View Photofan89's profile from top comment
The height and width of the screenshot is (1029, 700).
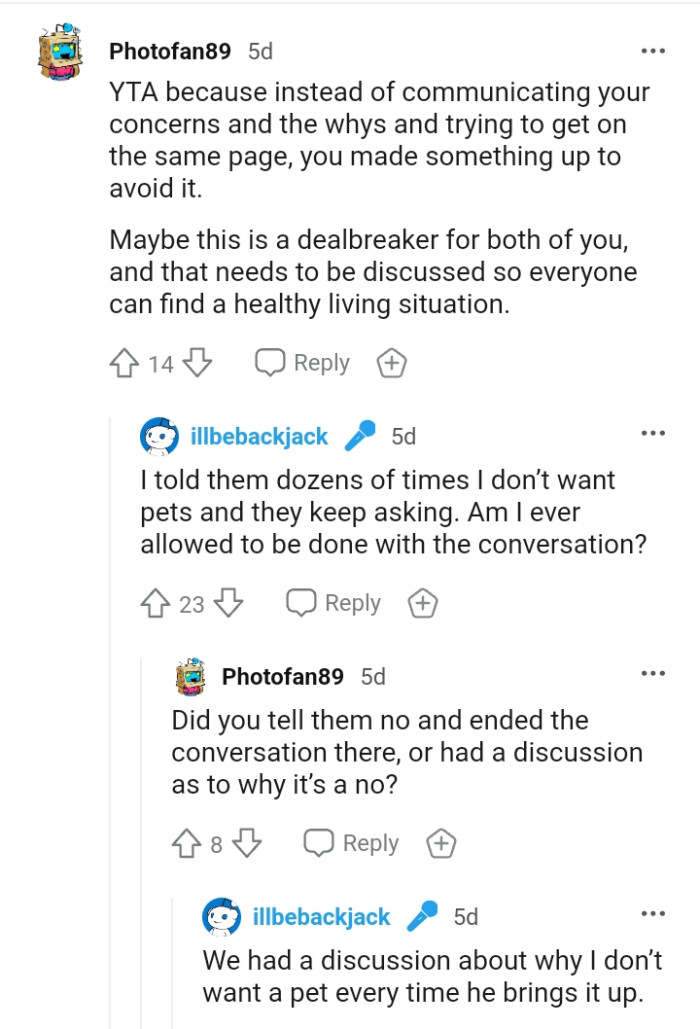point(170,50)
